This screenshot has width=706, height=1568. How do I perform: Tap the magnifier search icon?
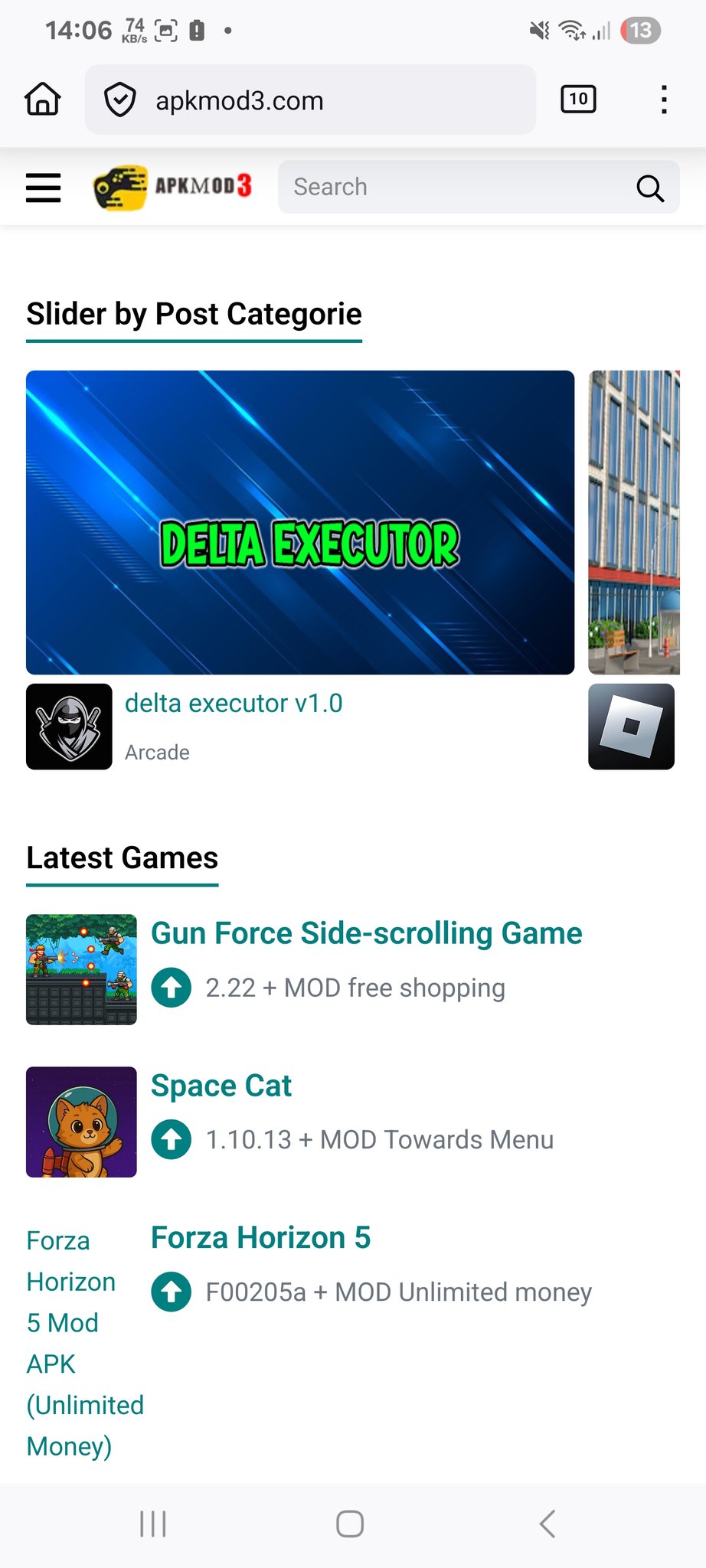pos(650,188)
